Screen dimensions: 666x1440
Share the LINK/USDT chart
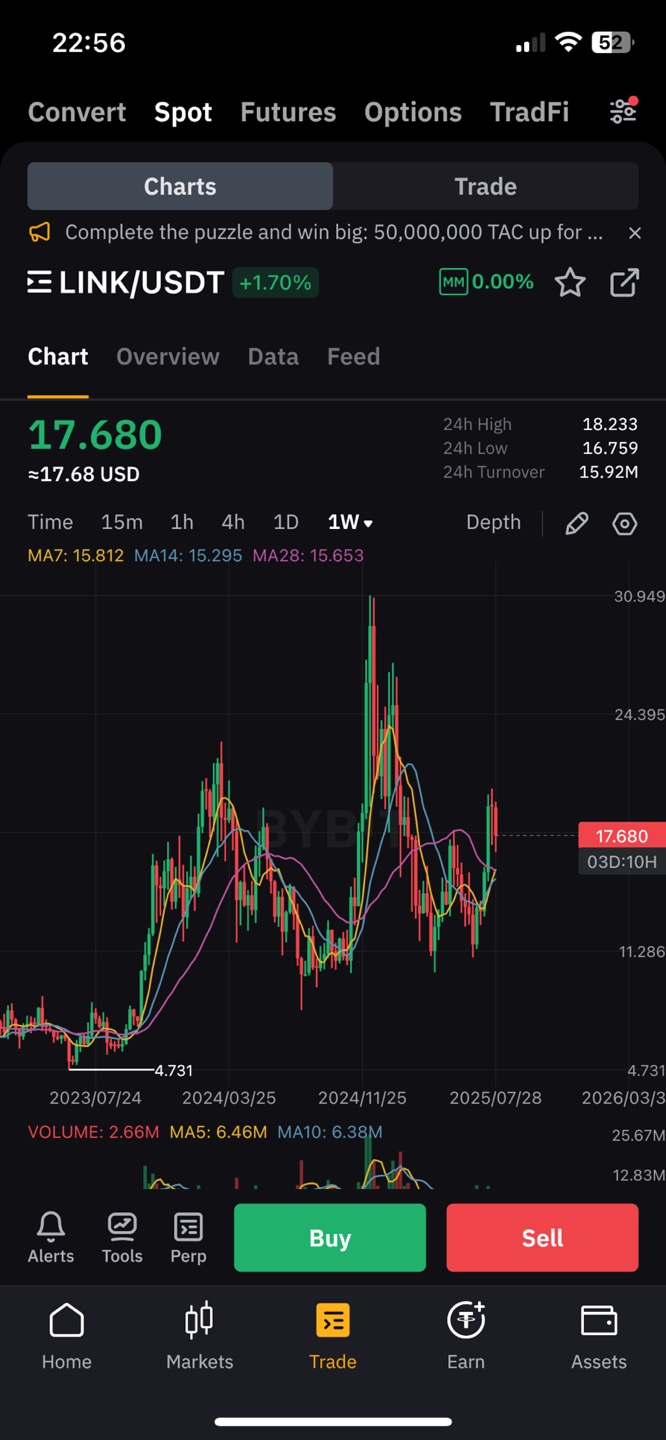point(624,283)
